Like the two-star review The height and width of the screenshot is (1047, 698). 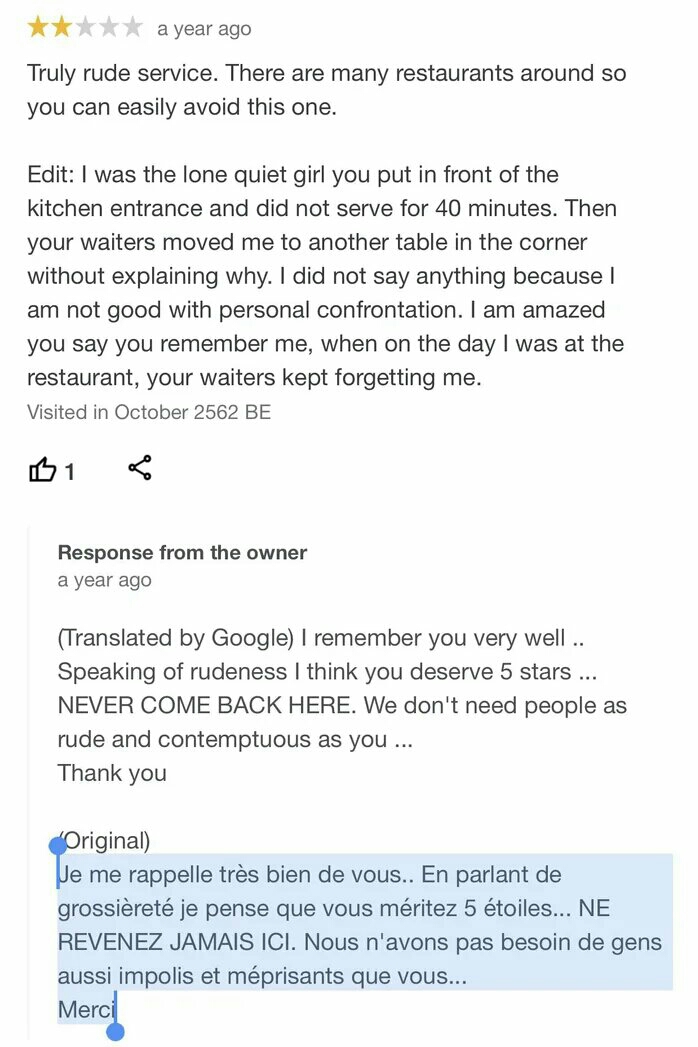click(x=41, y=469)
